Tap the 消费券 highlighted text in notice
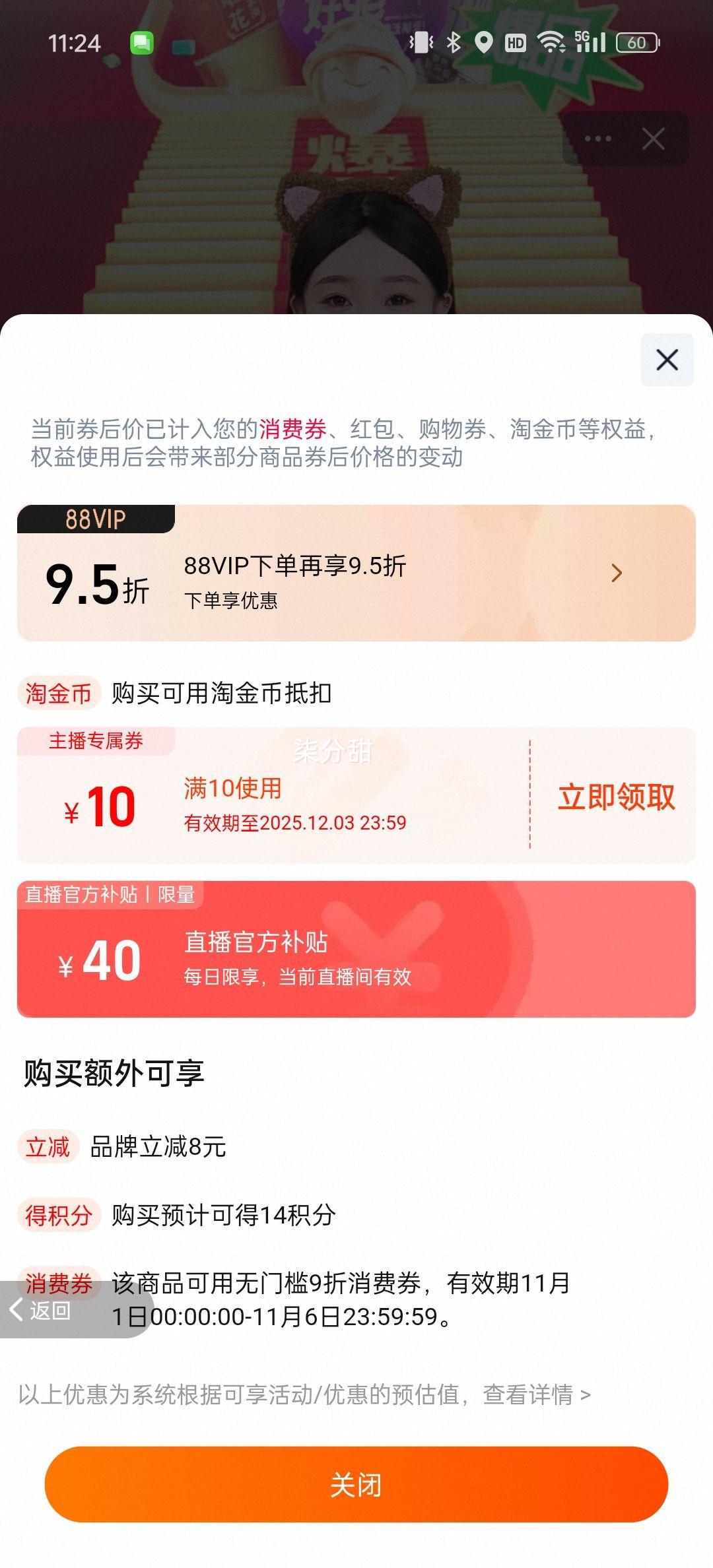The image size is (713, 1568). point(294,429)
